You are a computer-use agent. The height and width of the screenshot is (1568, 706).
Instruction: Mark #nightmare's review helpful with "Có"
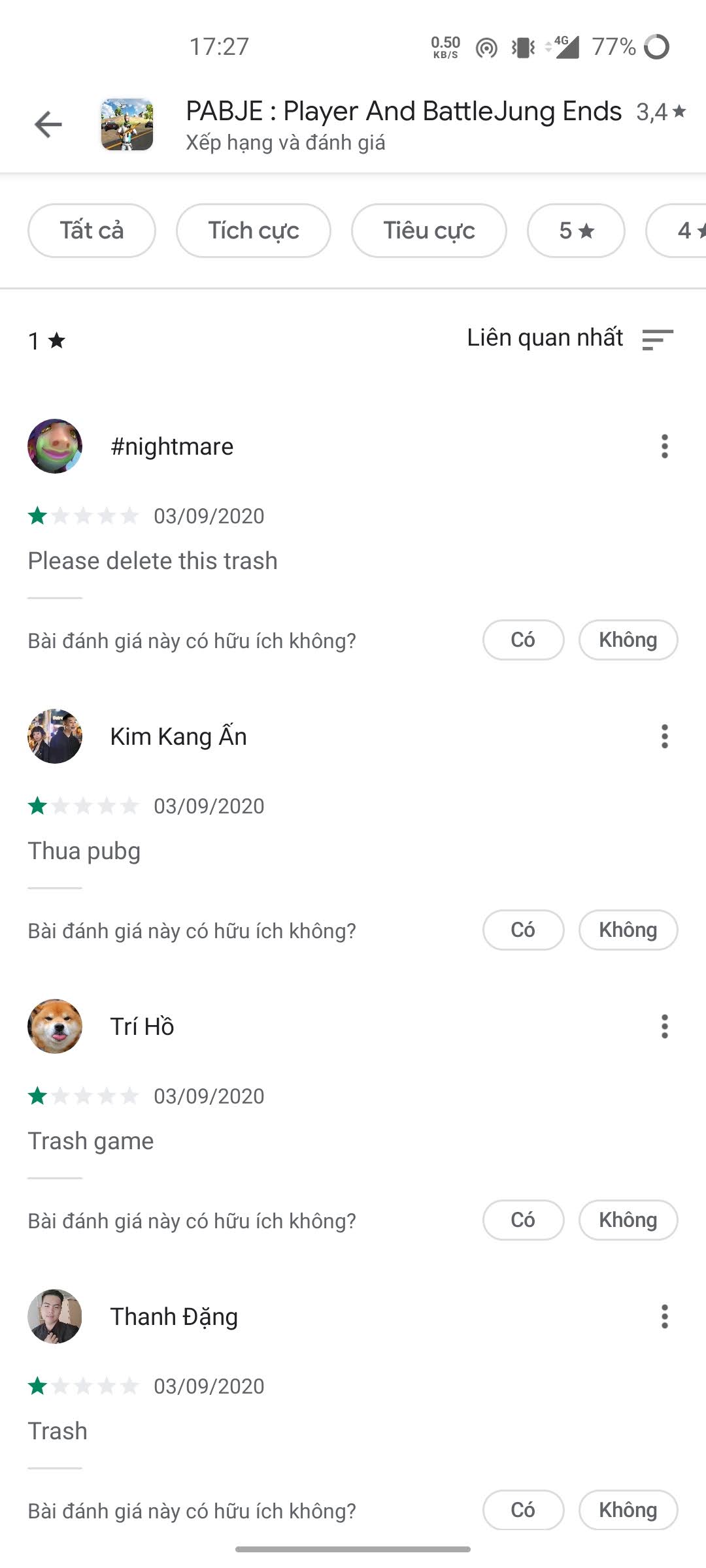[523, 640]
